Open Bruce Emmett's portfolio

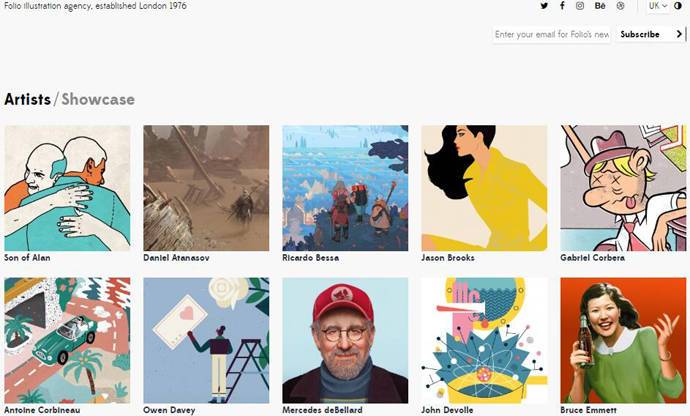coord(623,340)
